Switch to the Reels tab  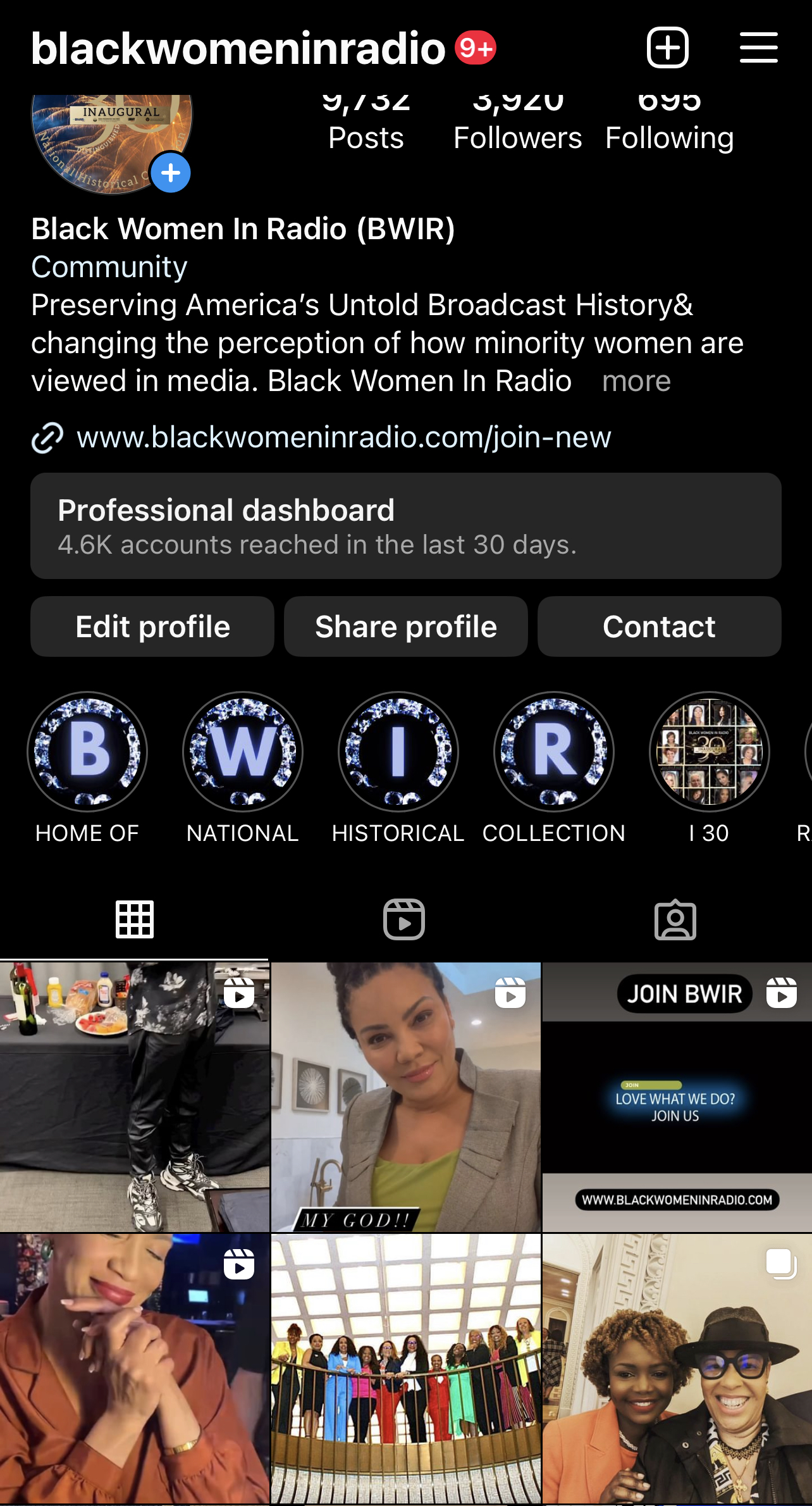405,919
